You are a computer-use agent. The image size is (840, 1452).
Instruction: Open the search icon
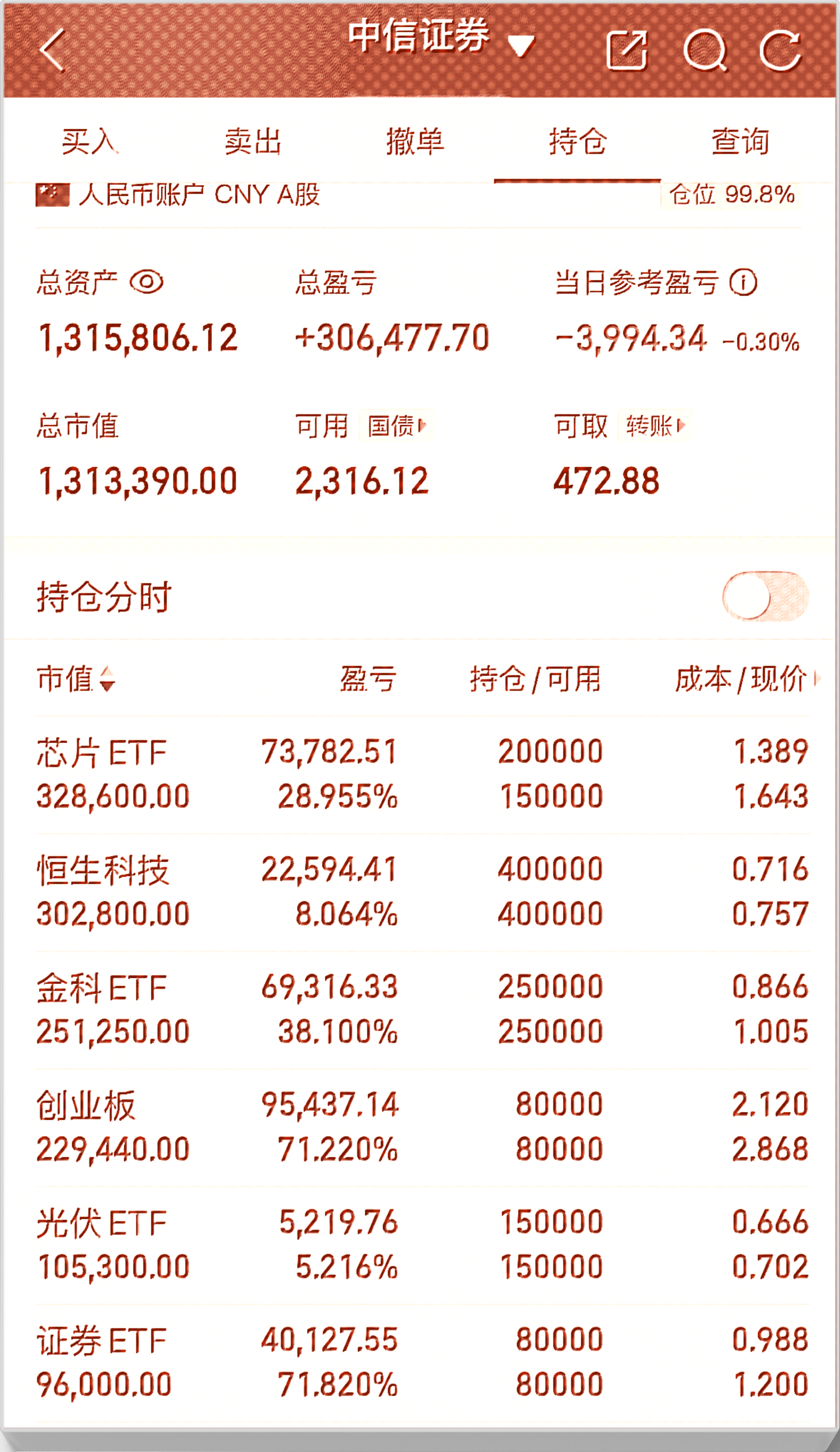[x=704, y=51]
